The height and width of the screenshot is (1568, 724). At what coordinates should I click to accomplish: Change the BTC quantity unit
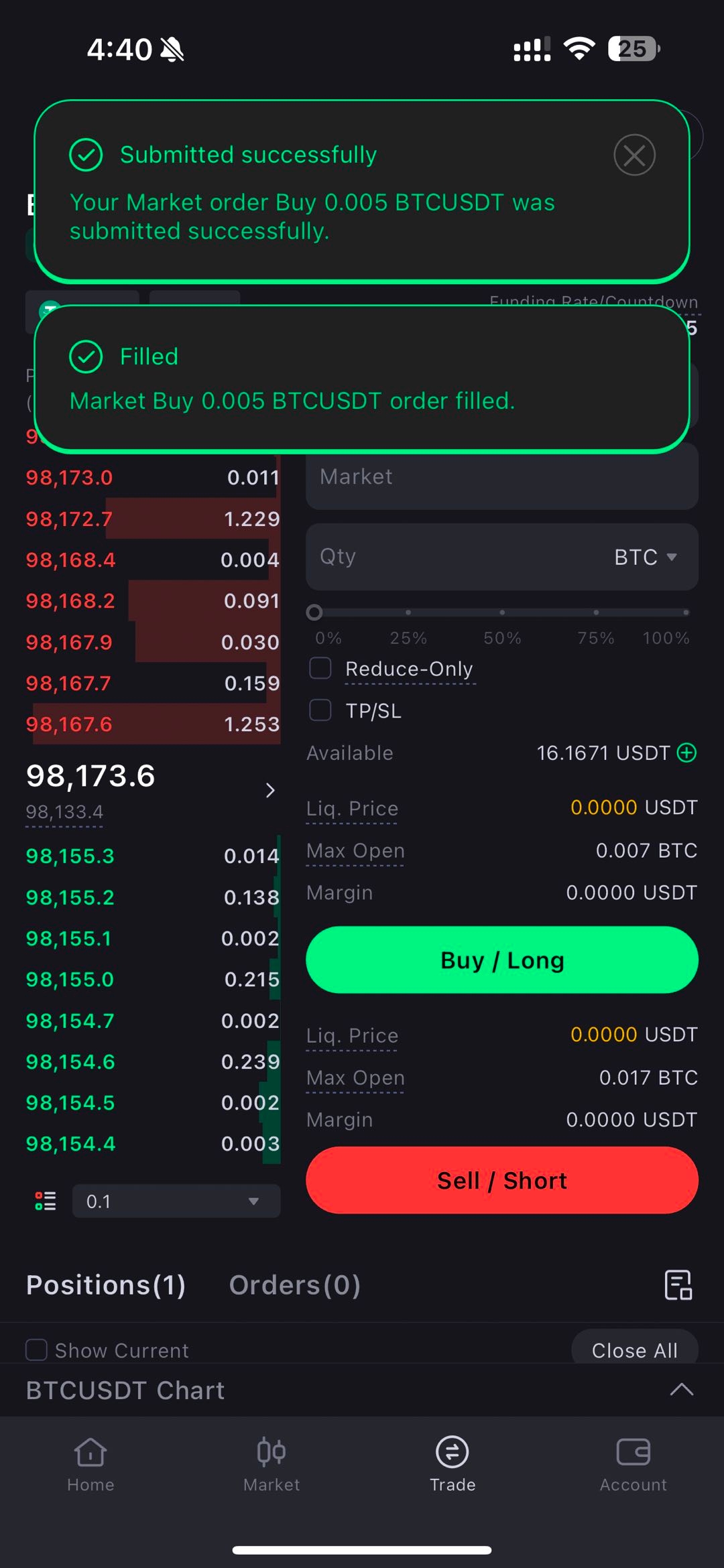(645, 557)
